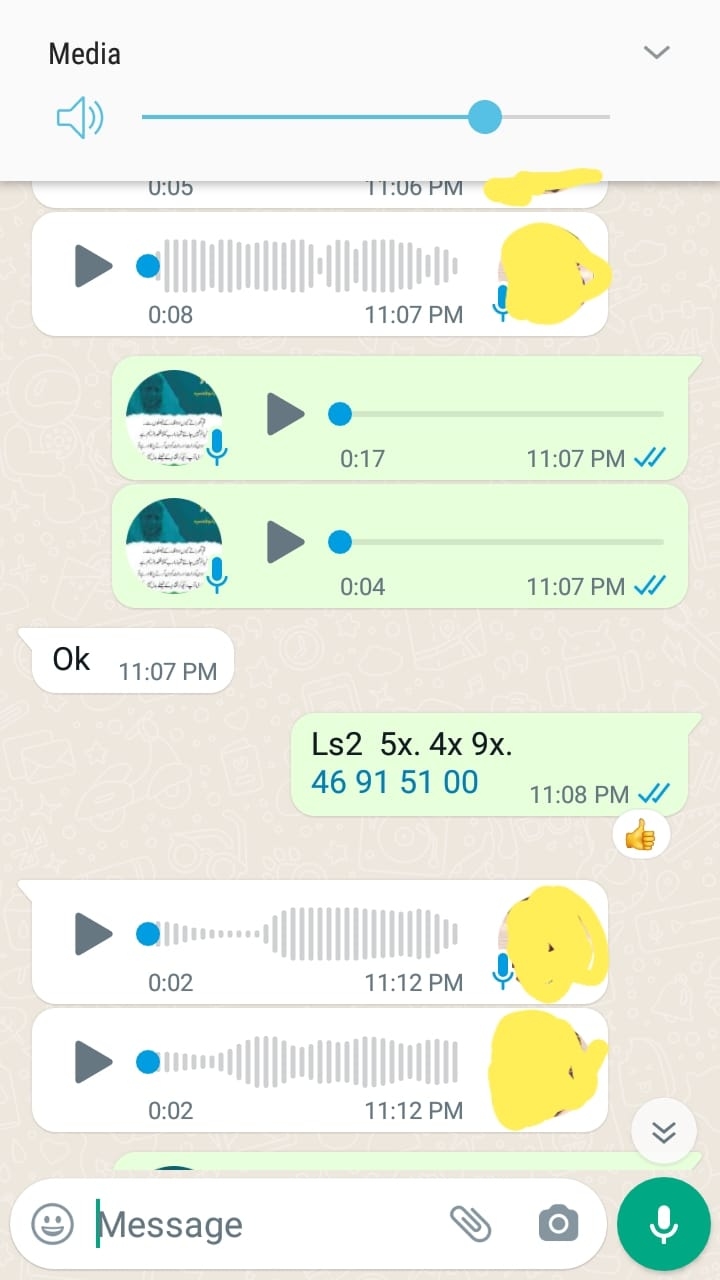Image resolution: width=720 pixels, height=1280 pixels.
Task: View the thumbs-up reaction on the message
Action: (x=640, y=835)
